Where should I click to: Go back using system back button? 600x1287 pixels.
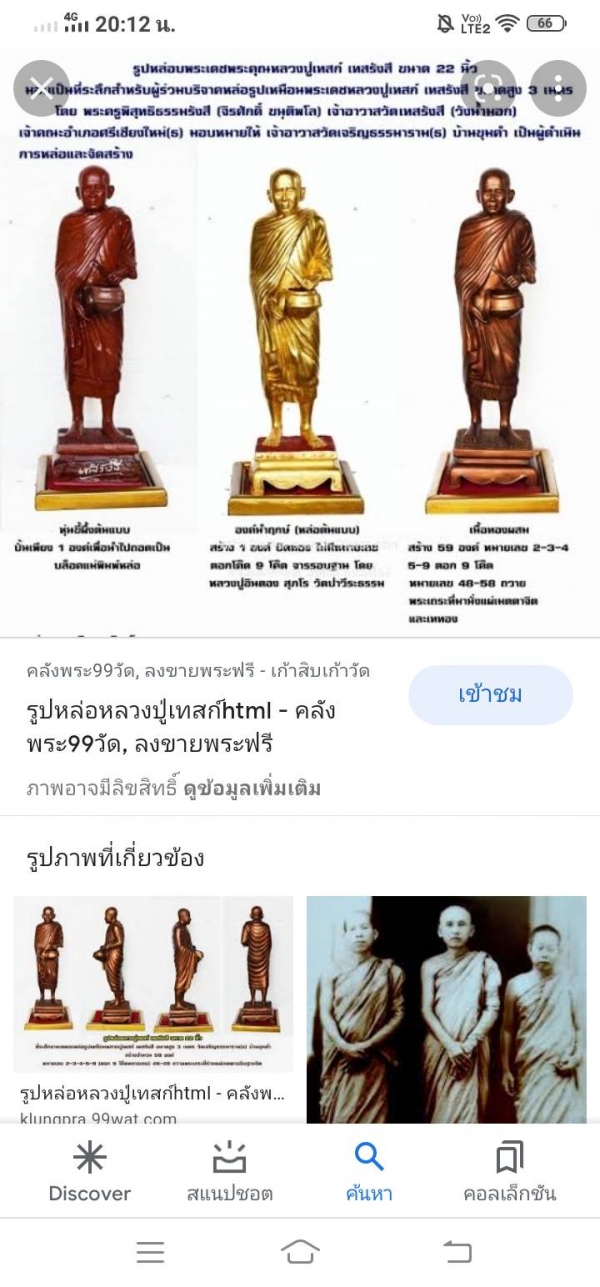click(457, 1251)
